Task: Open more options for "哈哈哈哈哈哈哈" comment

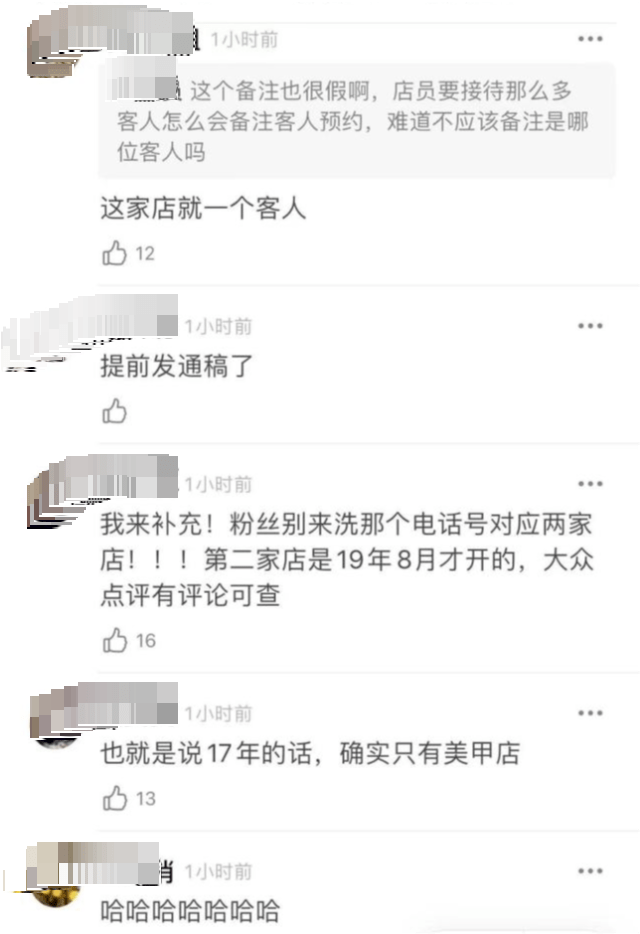Action: (x=590, y=870)
